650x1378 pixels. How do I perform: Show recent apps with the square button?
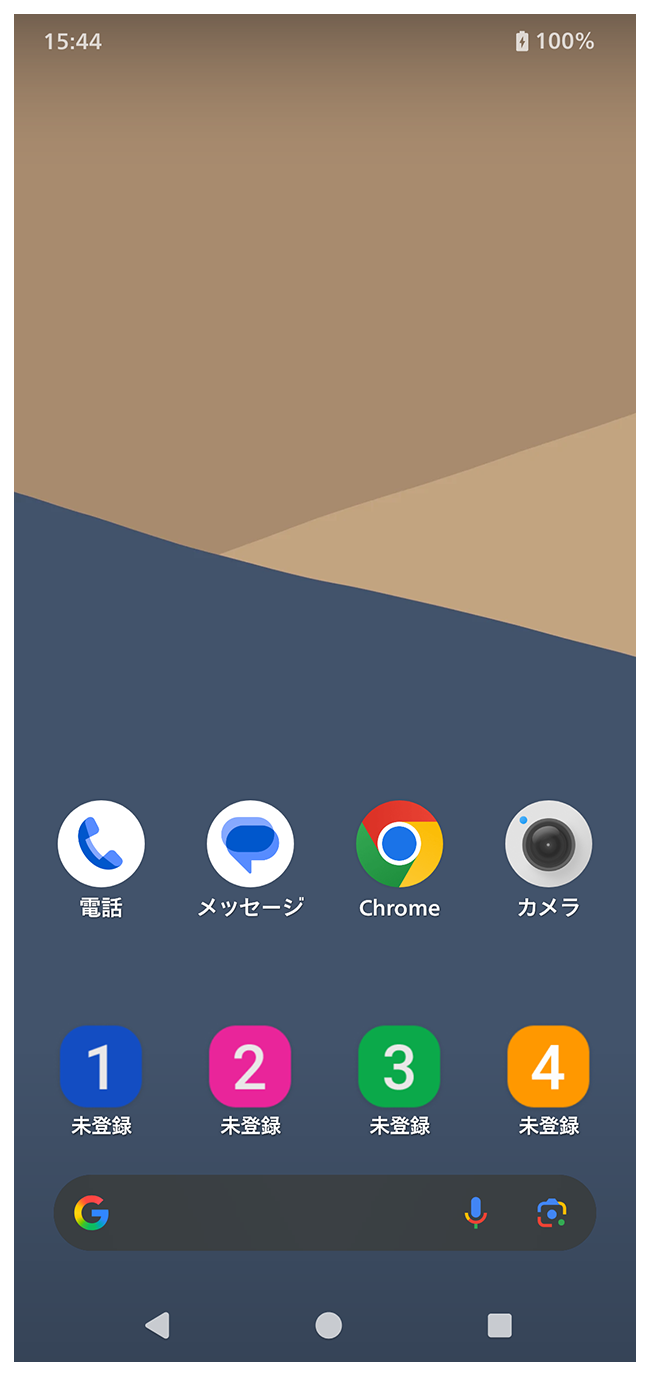[x=499, y=1325]
